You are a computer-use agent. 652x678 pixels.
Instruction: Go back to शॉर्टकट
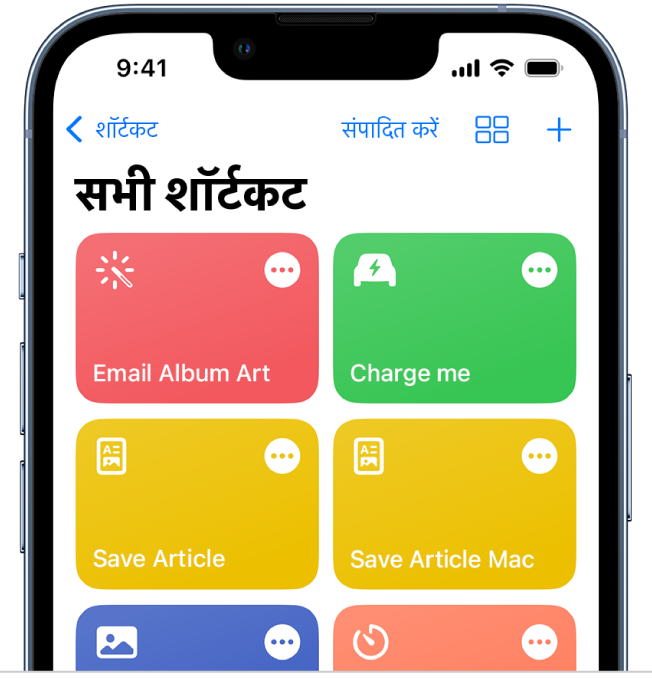tap(112, 129)
